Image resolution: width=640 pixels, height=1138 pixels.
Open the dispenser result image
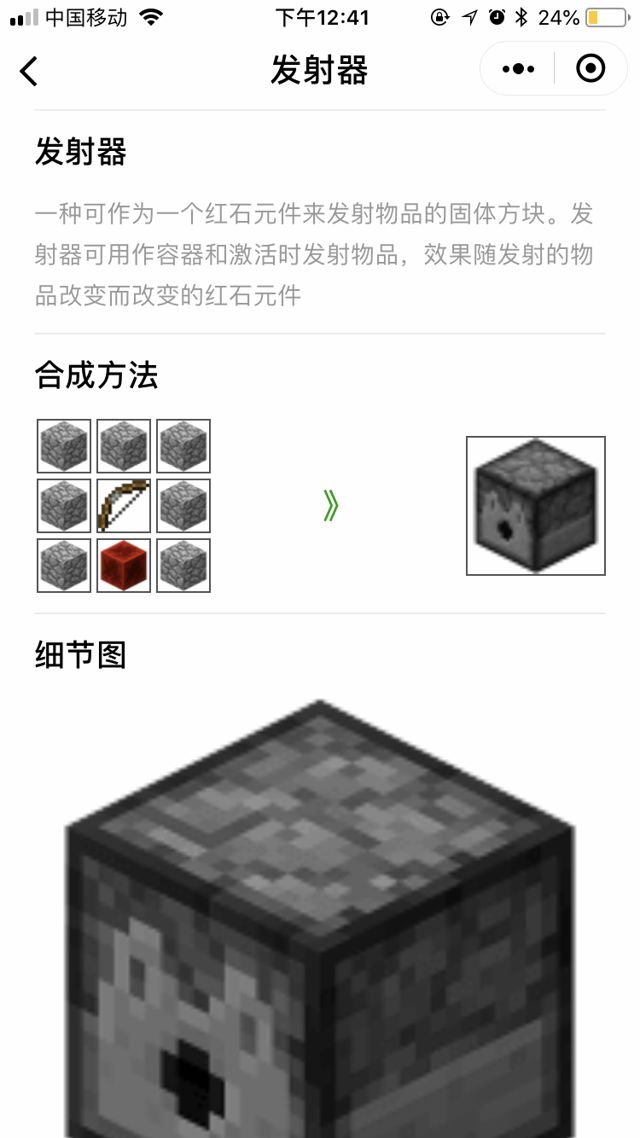pos(535,506)
